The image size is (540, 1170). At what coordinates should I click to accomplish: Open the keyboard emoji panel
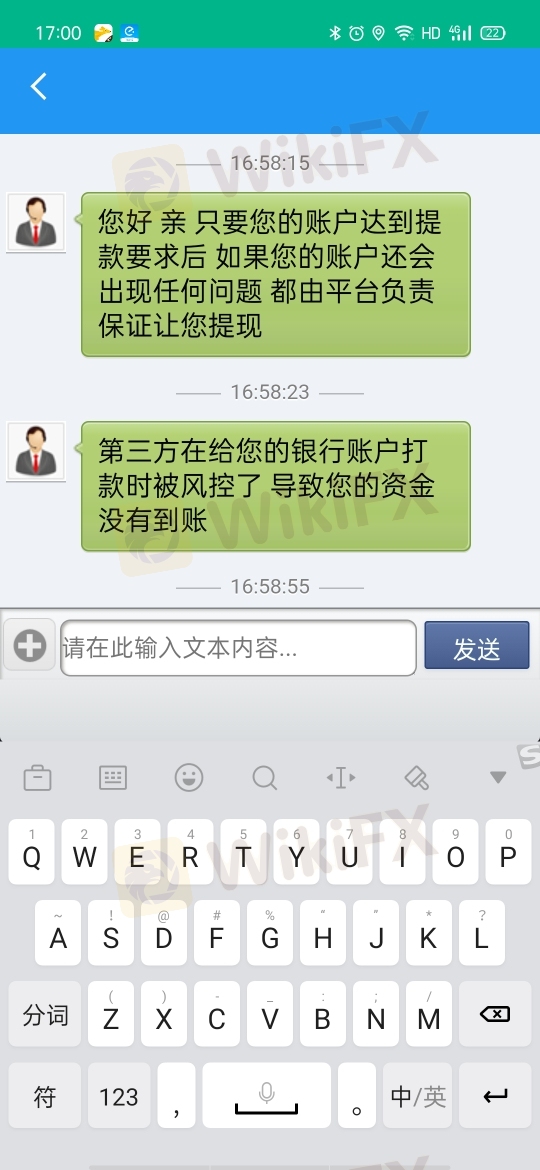coord(189,778)
